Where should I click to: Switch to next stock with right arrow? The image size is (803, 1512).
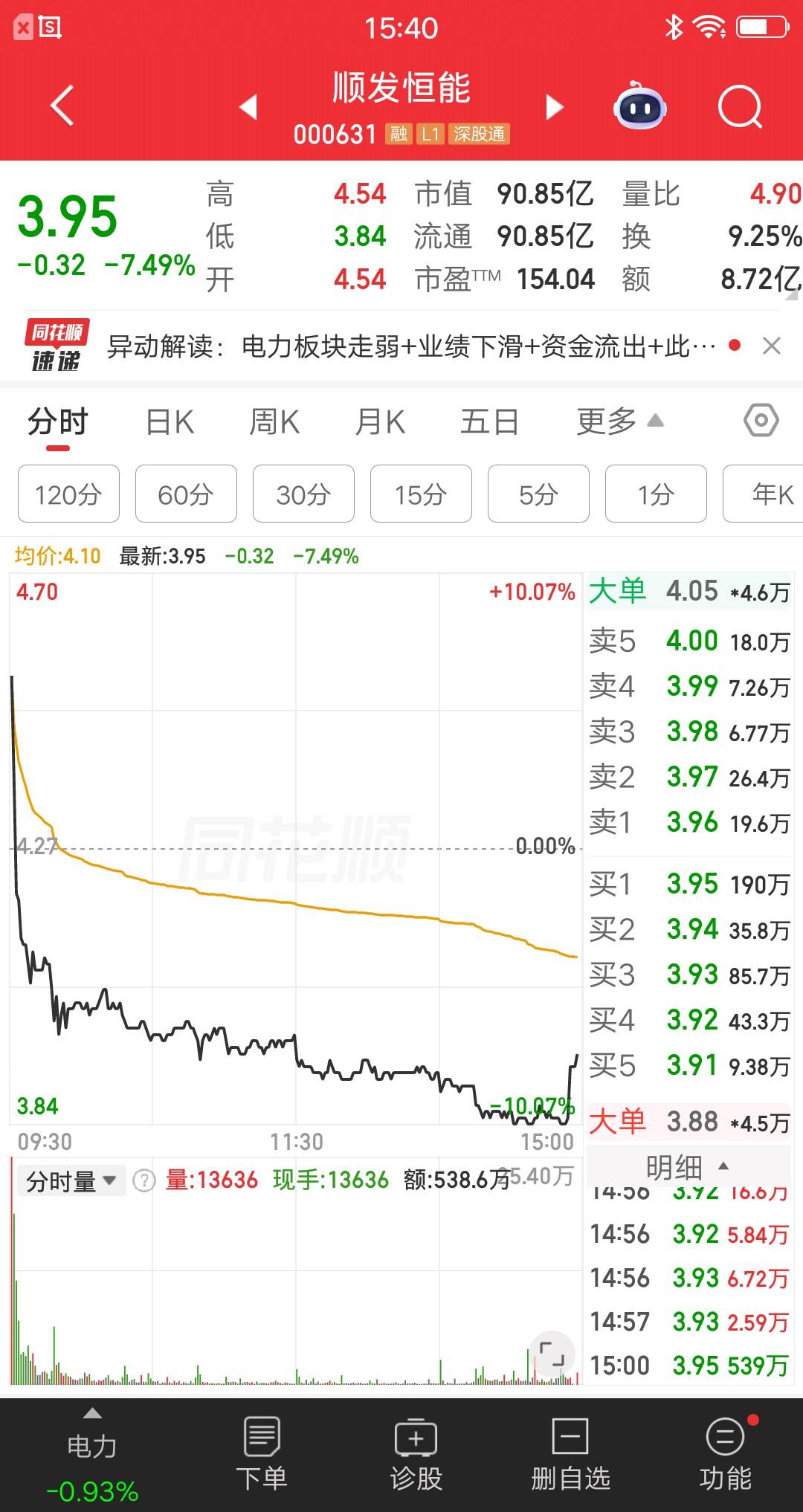click(x=554, y=107)
